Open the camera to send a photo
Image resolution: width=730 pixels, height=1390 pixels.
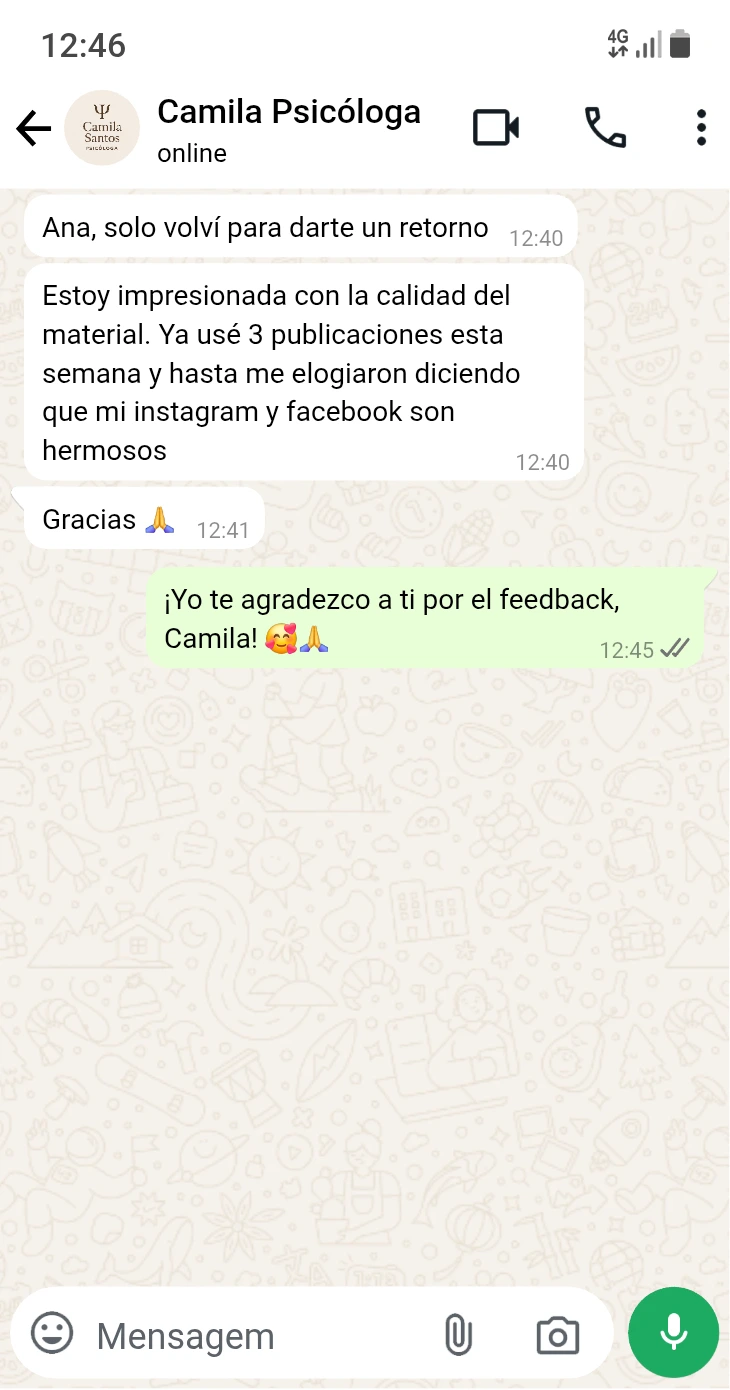[557, 1335]
